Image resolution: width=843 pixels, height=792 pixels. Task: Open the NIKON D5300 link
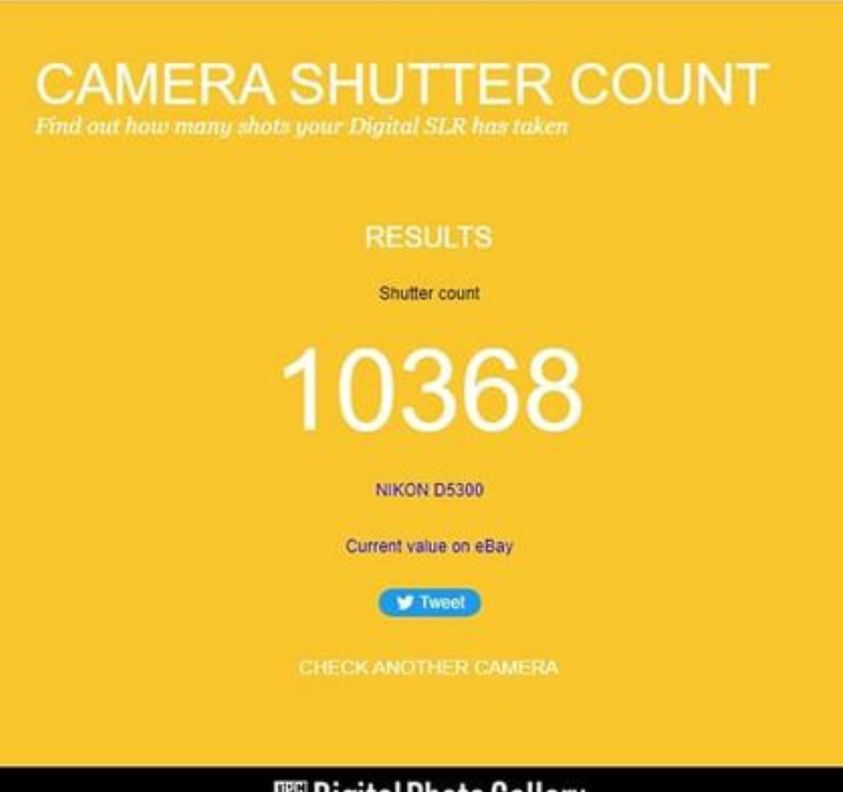pyautogui.click(x=429, y=491)
